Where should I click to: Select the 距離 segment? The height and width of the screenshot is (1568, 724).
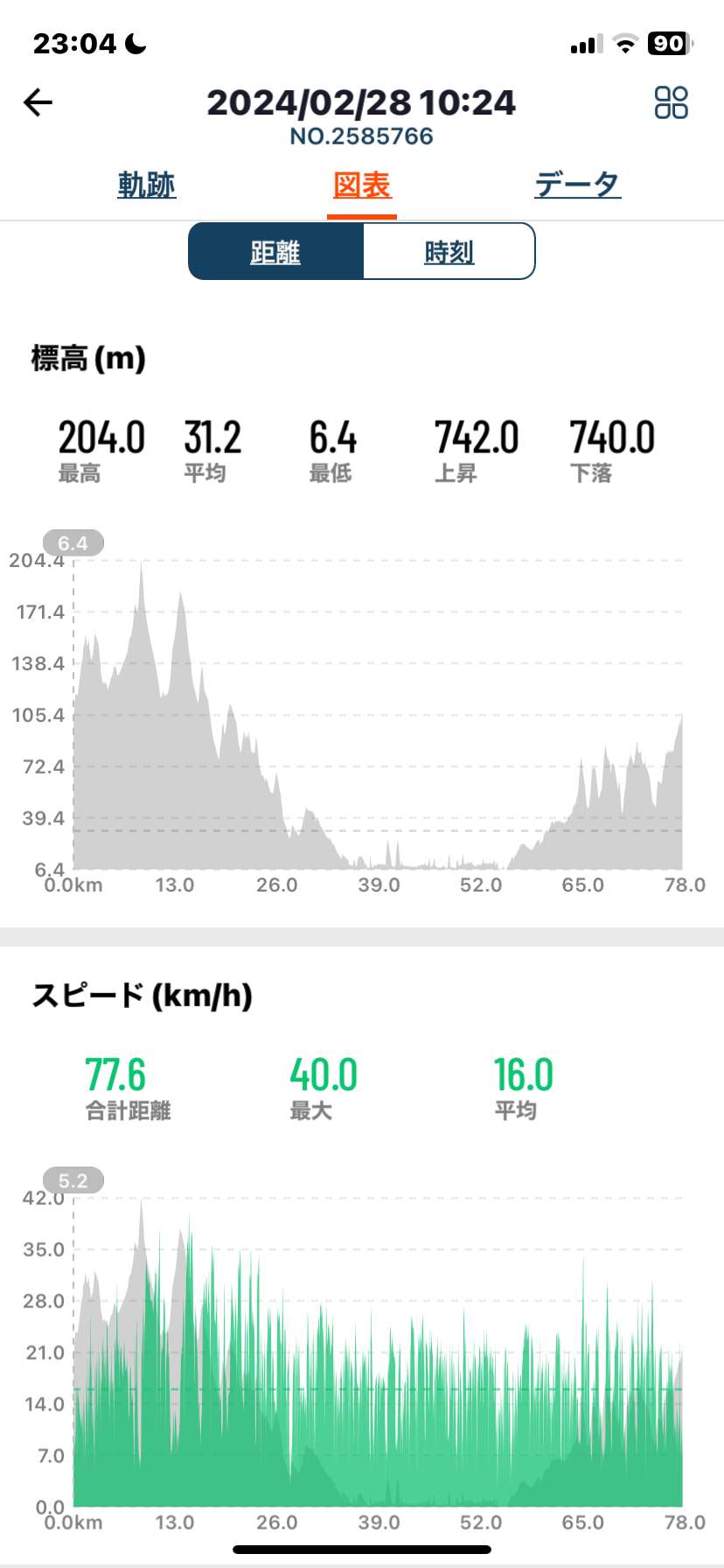pos(275,252)
